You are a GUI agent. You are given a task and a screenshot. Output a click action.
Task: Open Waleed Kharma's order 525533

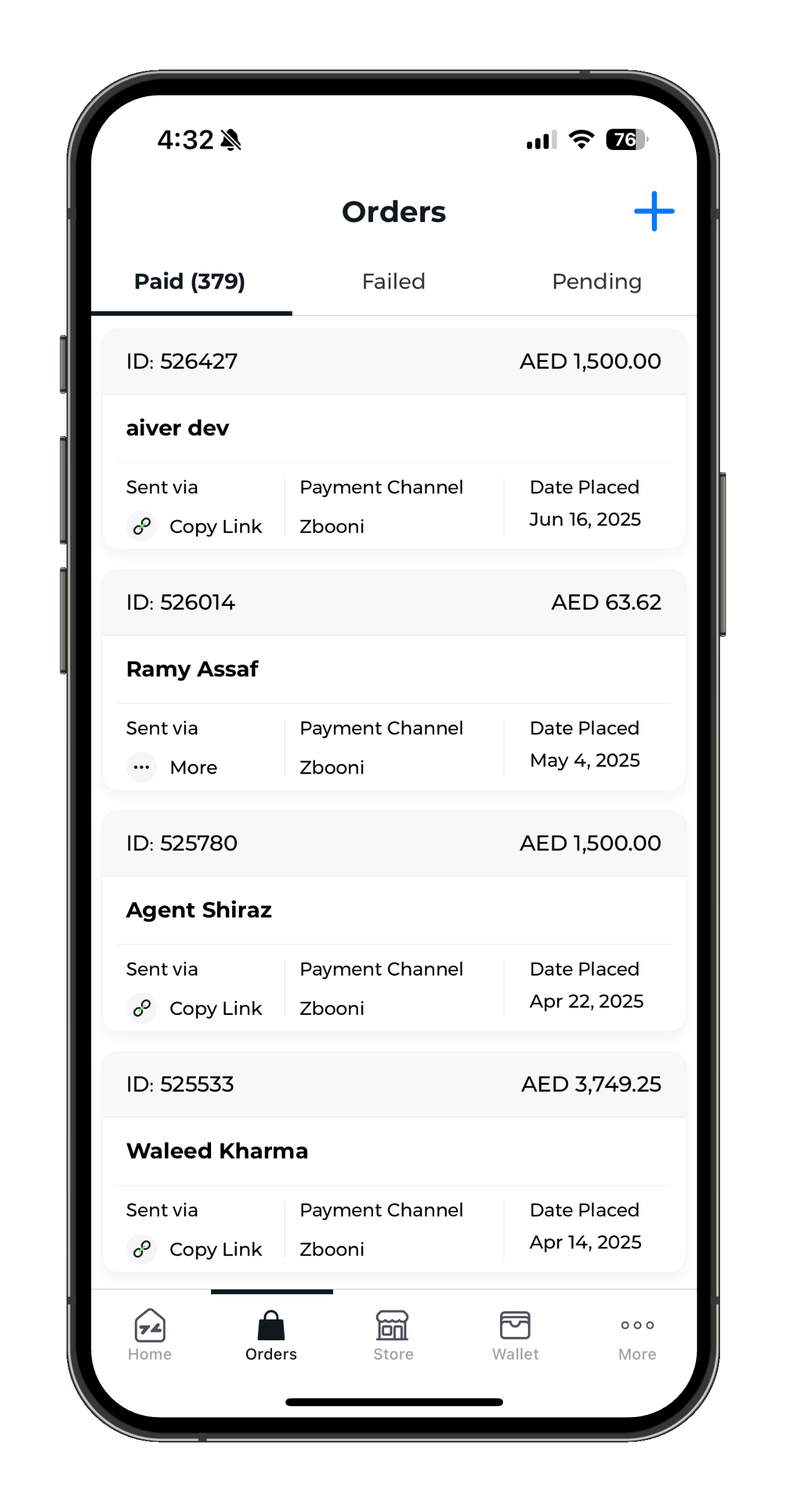[x=394, y=1150]
